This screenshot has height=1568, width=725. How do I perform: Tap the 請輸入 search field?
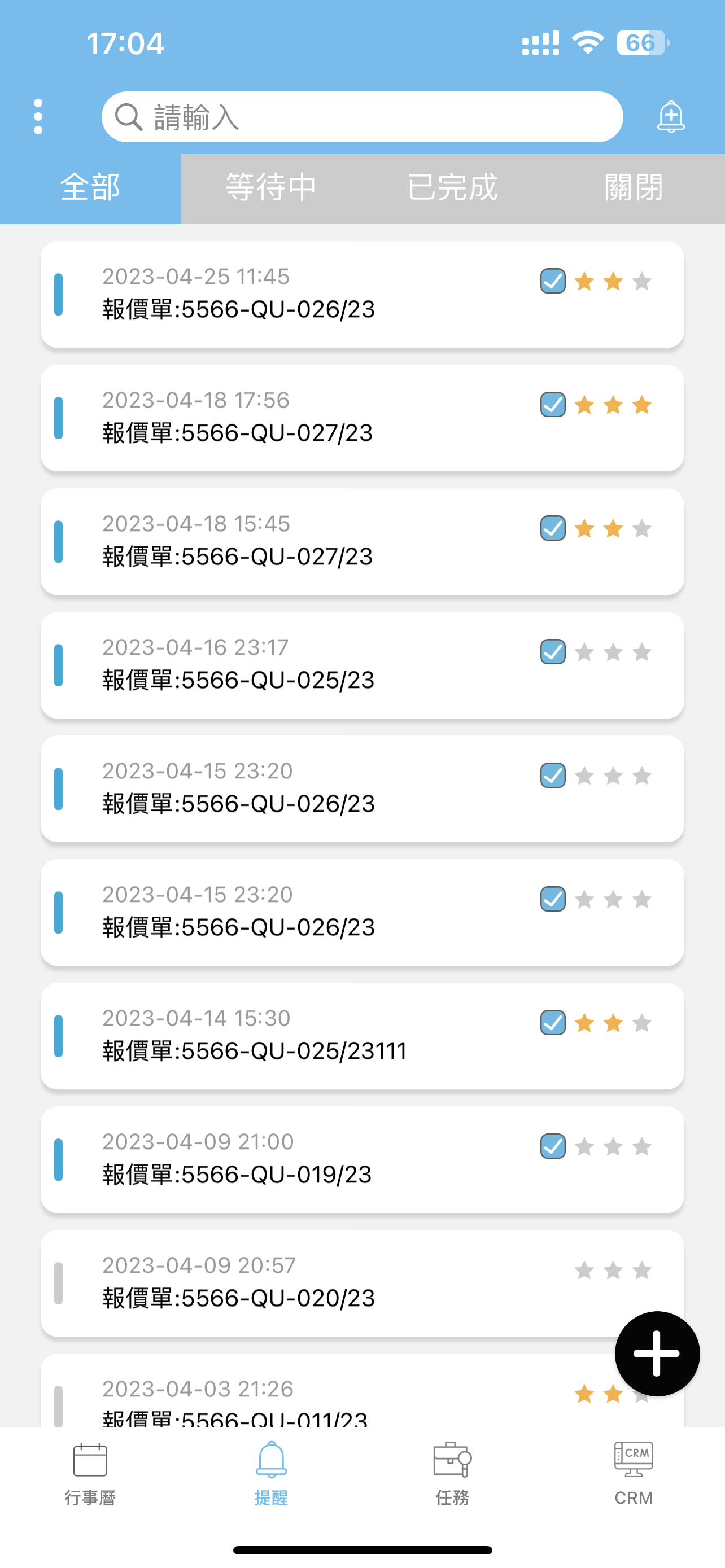coord(362,117)
